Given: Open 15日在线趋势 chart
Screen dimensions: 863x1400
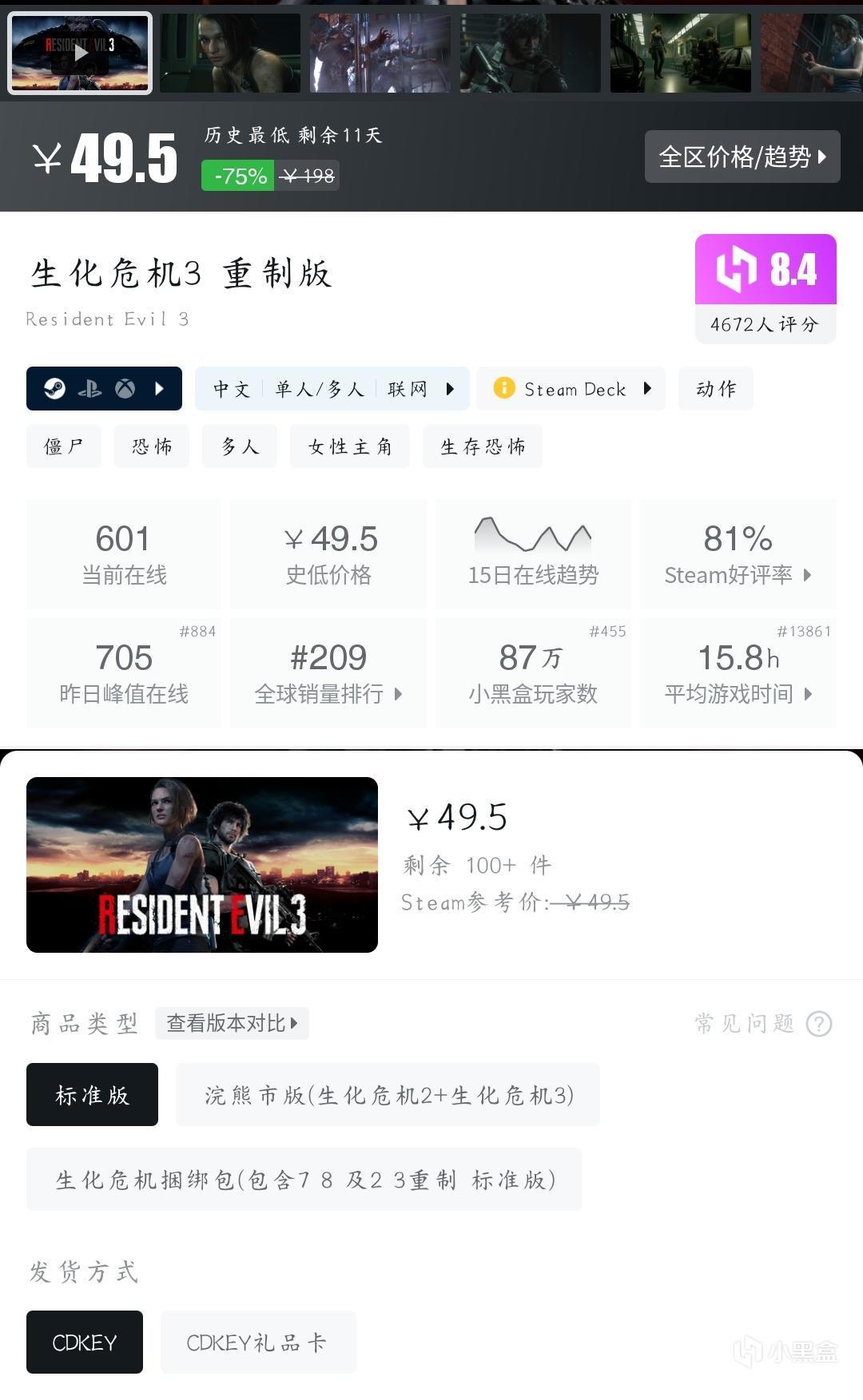Looking at the screenshot, I should click(533, 554).
